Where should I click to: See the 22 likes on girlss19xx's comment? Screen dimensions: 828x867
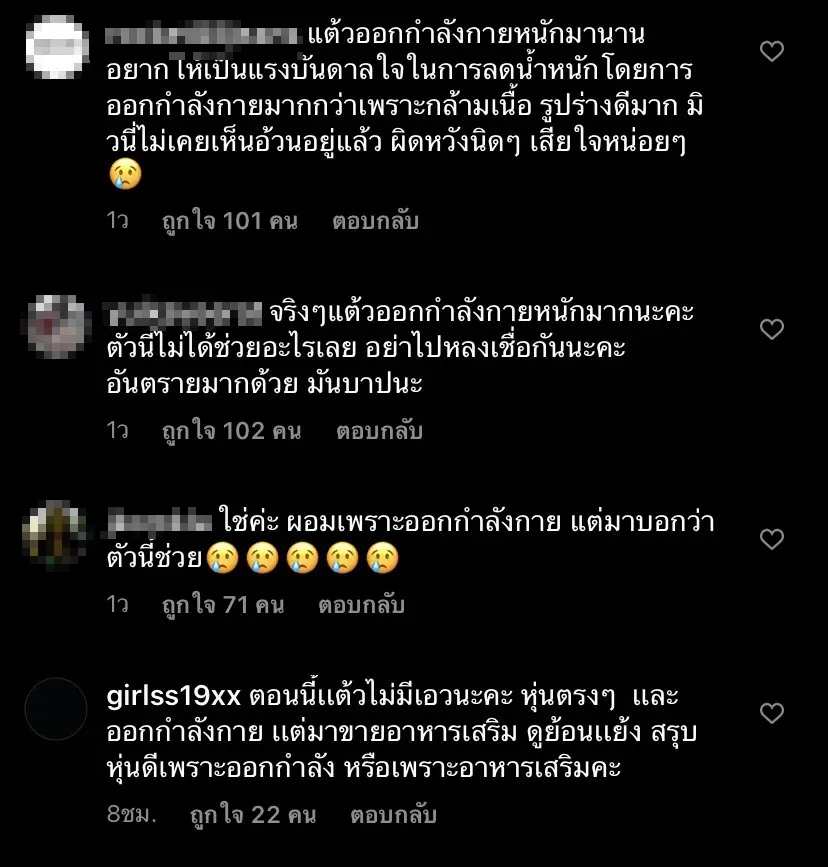pos(253,815)
